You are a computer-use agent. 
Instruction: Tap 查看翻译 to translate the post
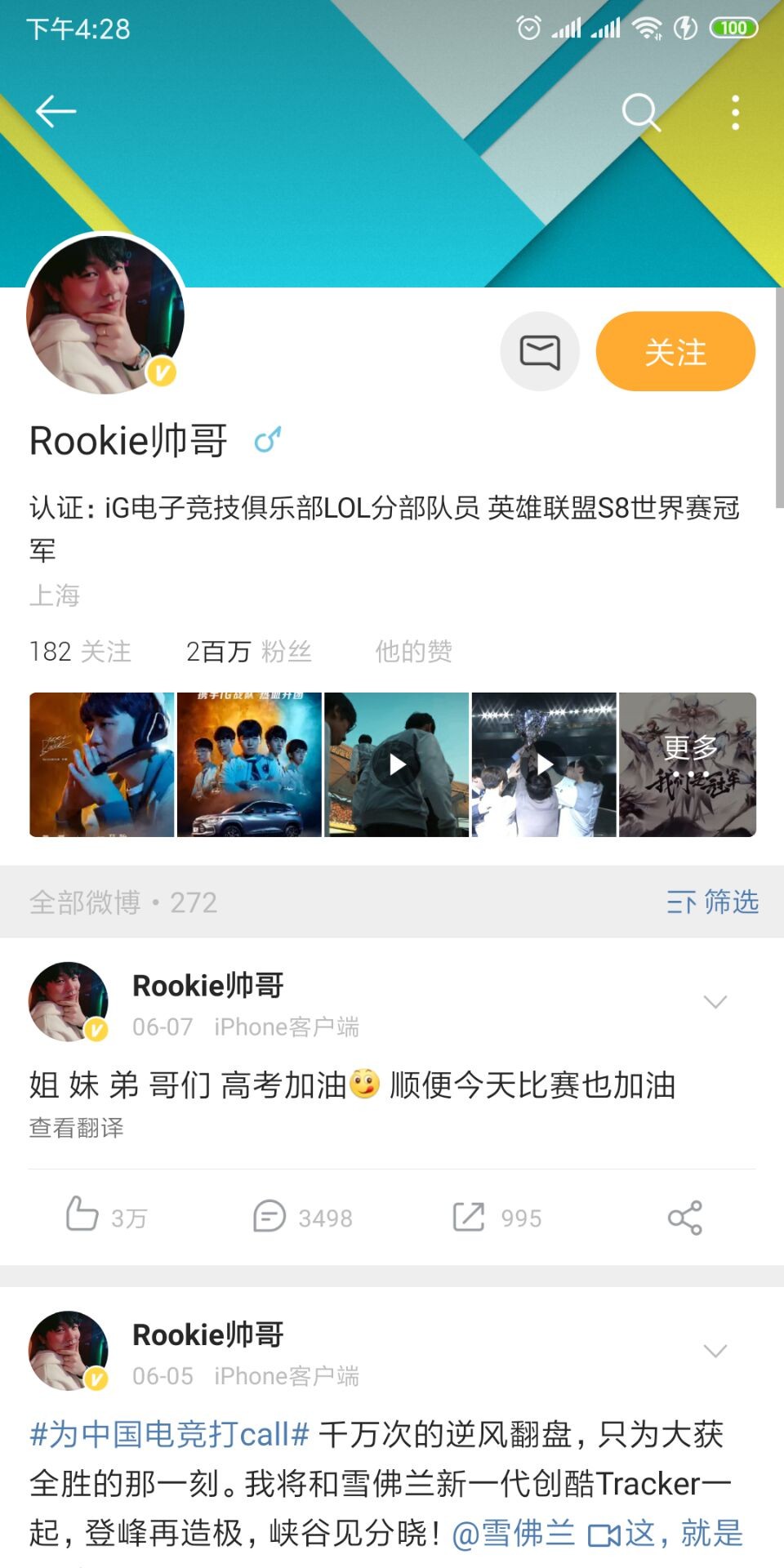77,1128
